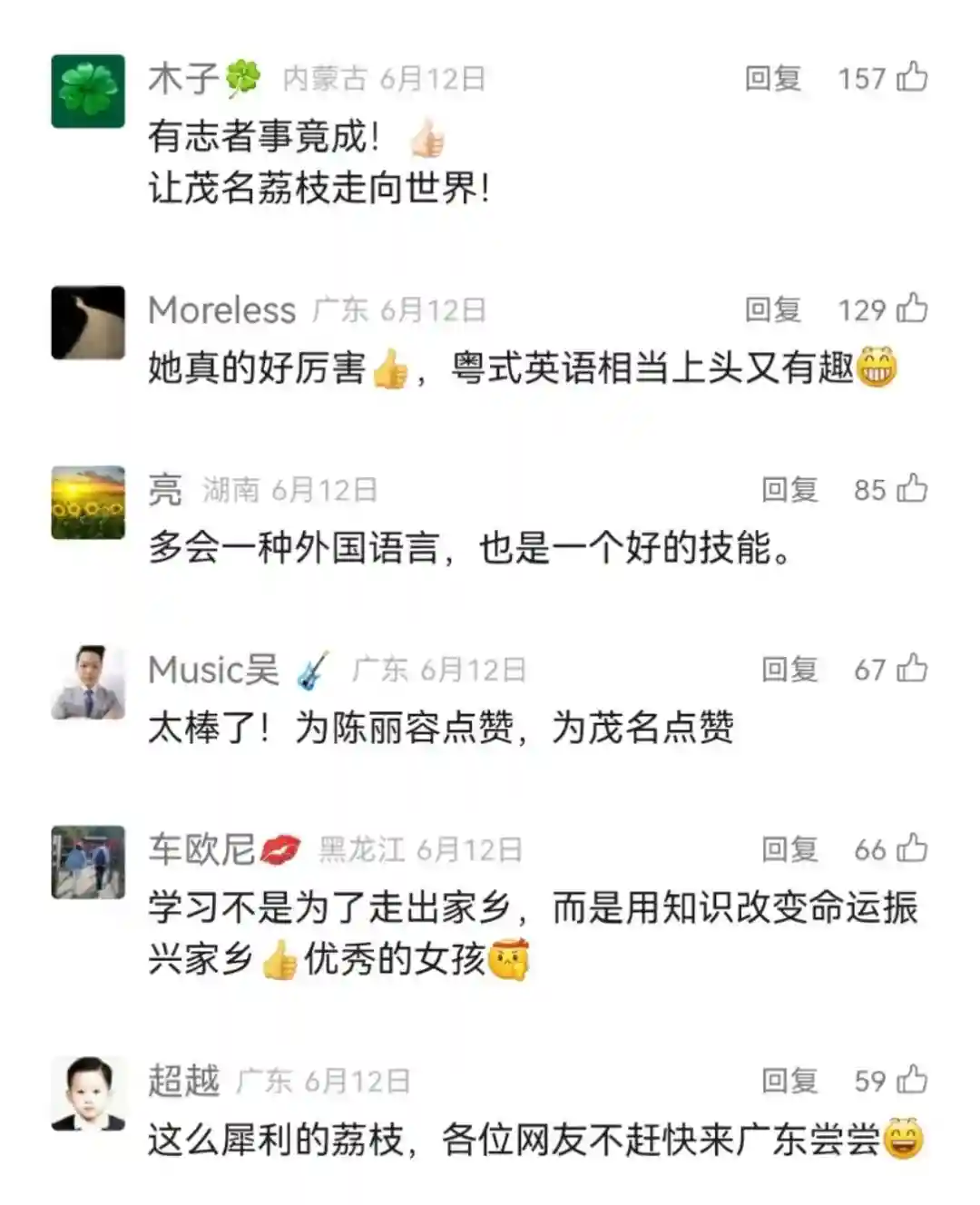980x1205 pixels.
Task: Reply to 超越's comment
Action: click(x=789, y=1081)
